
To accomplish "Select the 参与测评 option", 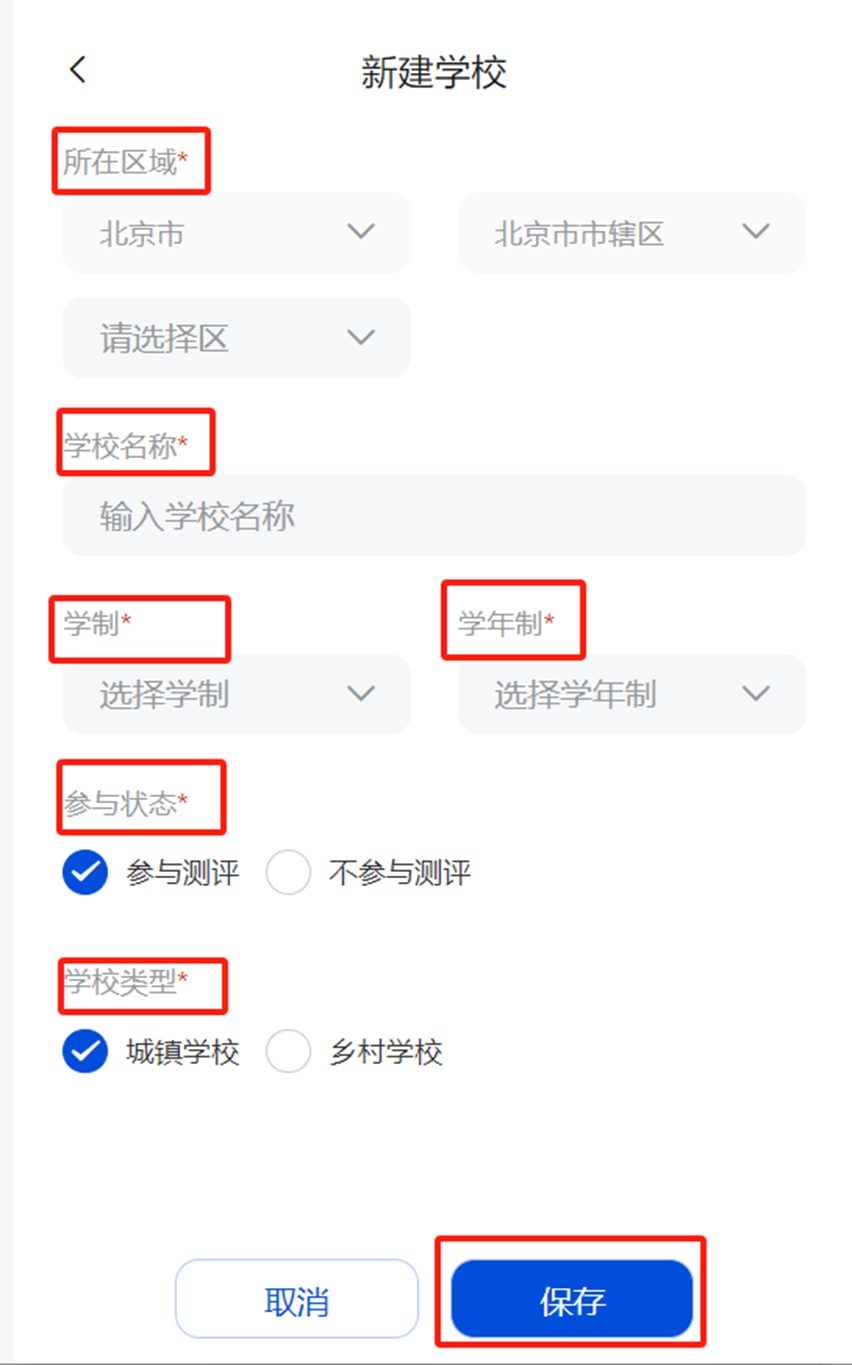I will [151, 873].
